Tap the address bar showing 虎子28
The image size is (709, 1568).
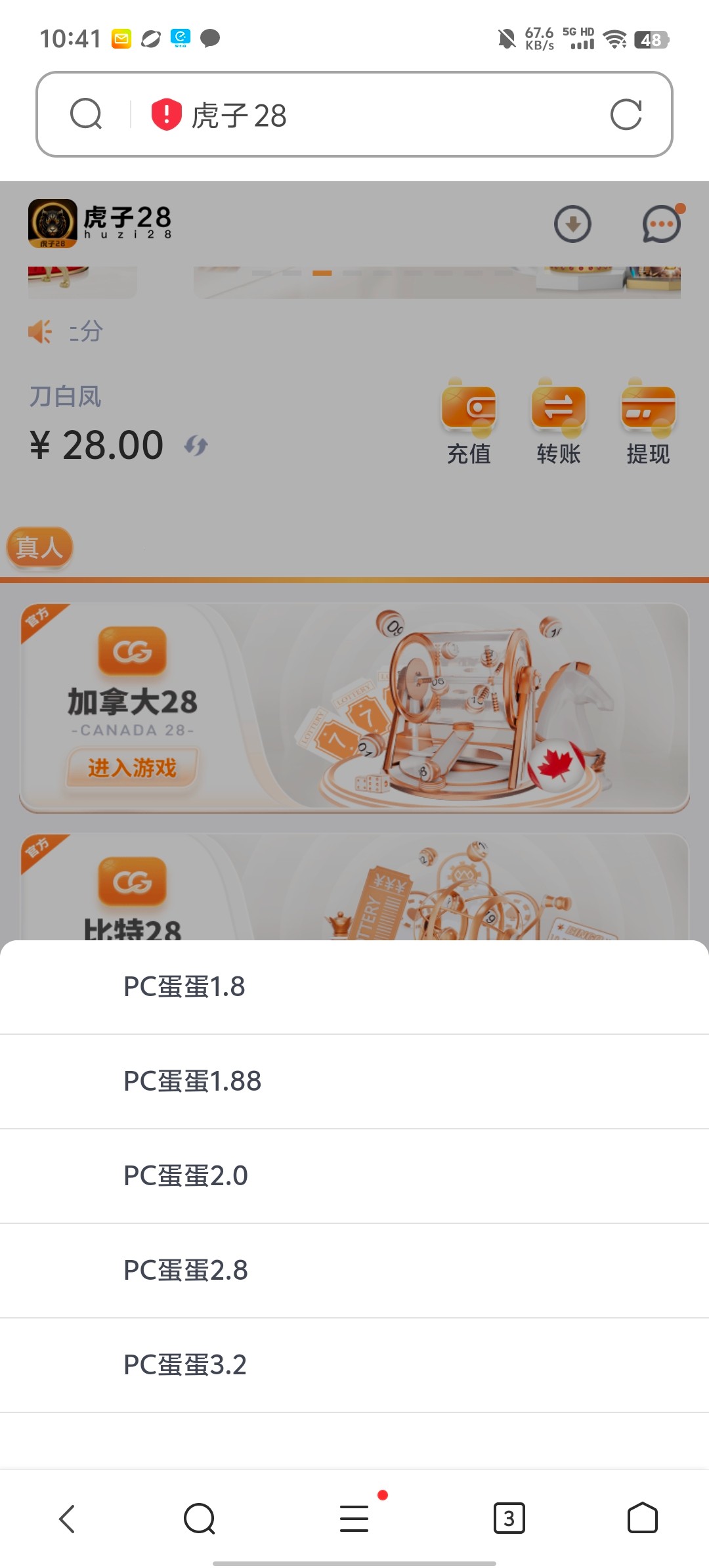tap(354, 114)
